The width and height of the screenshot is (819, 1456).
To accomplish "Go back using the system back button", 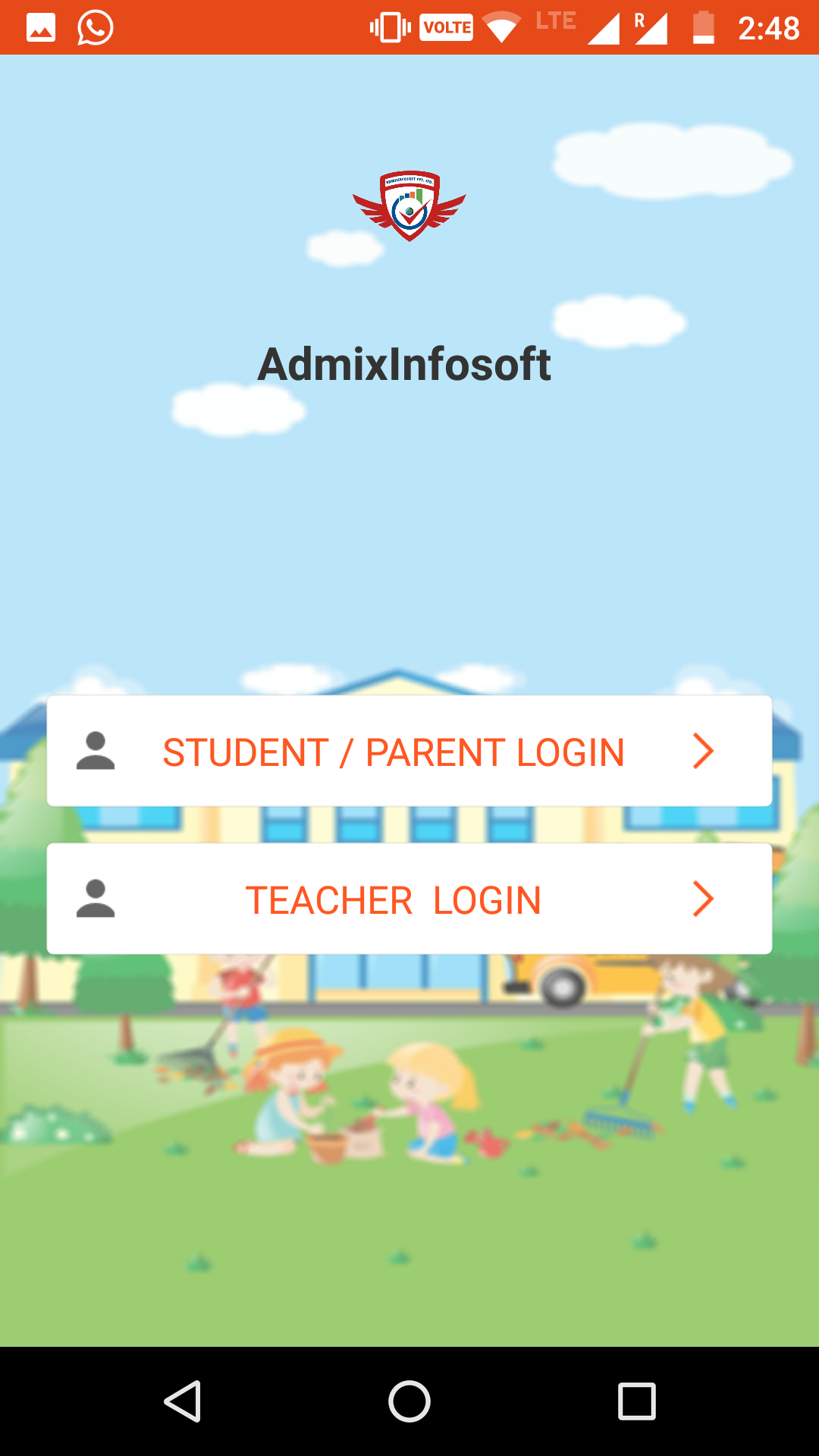I will [x=183, y=1401].
